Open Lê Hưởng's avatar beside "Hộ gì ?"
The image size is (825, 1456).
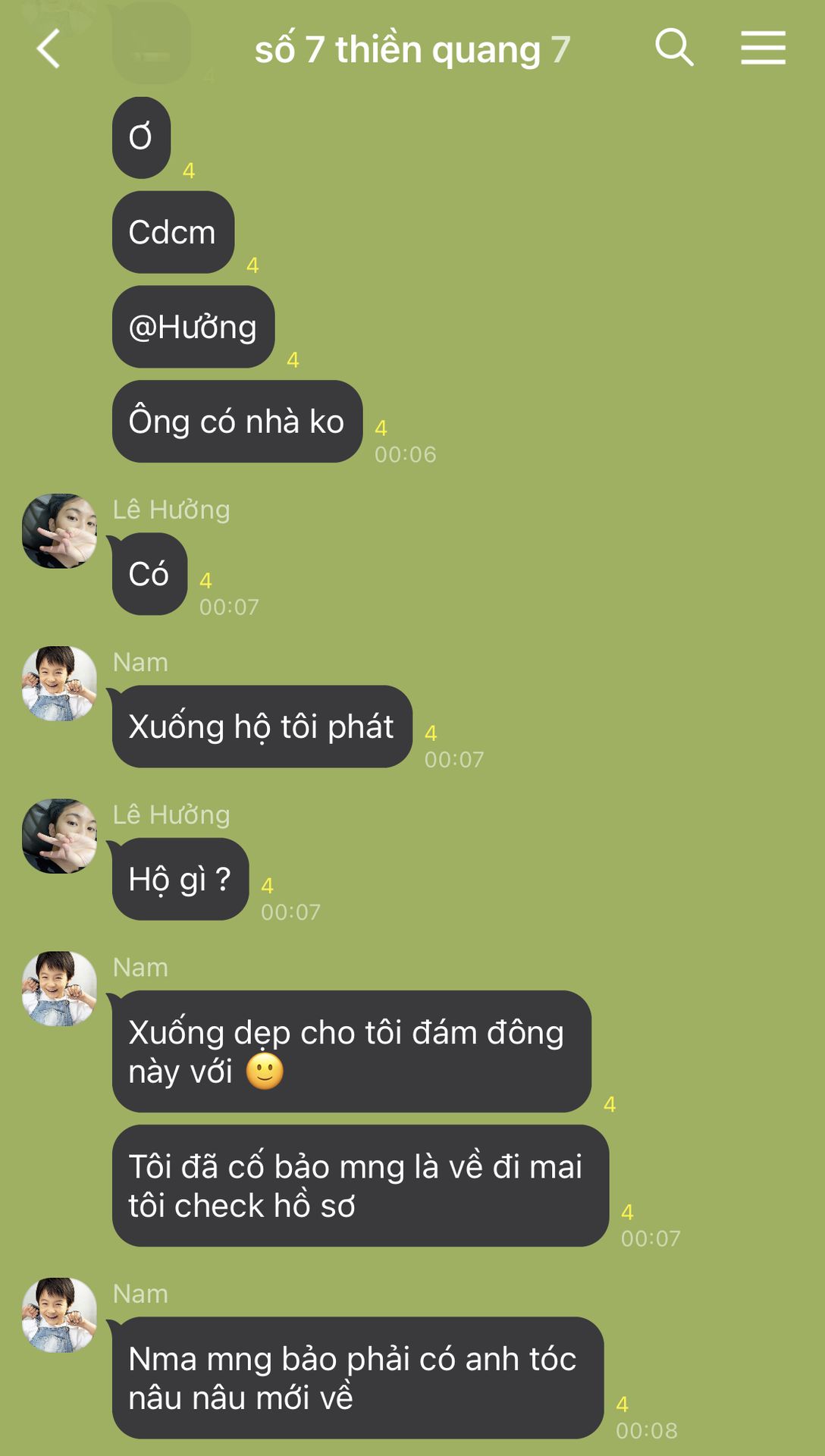[60, 836]
